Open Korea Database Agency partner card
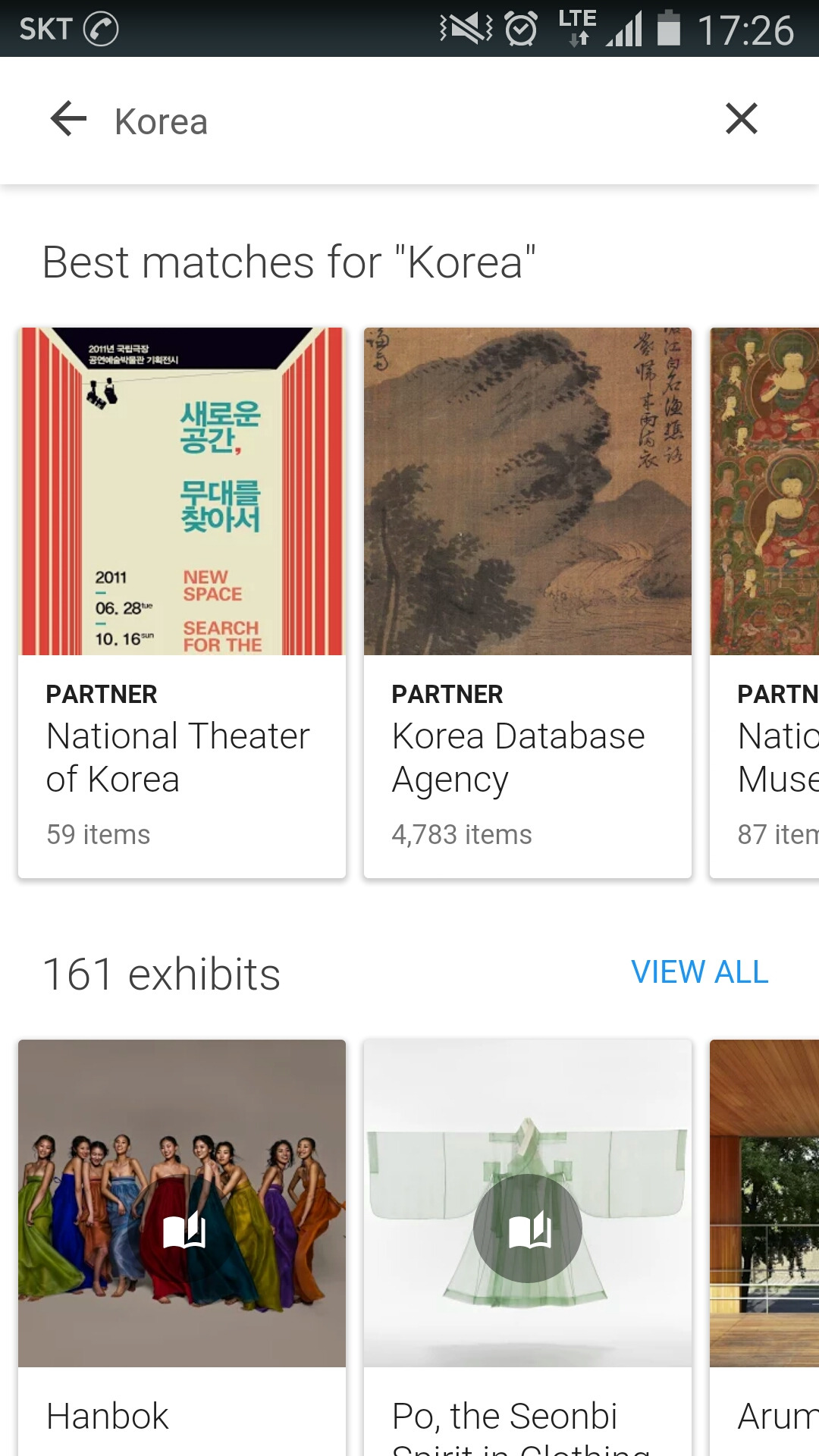This screenshot has width=819, height=1456. (528, 603)
